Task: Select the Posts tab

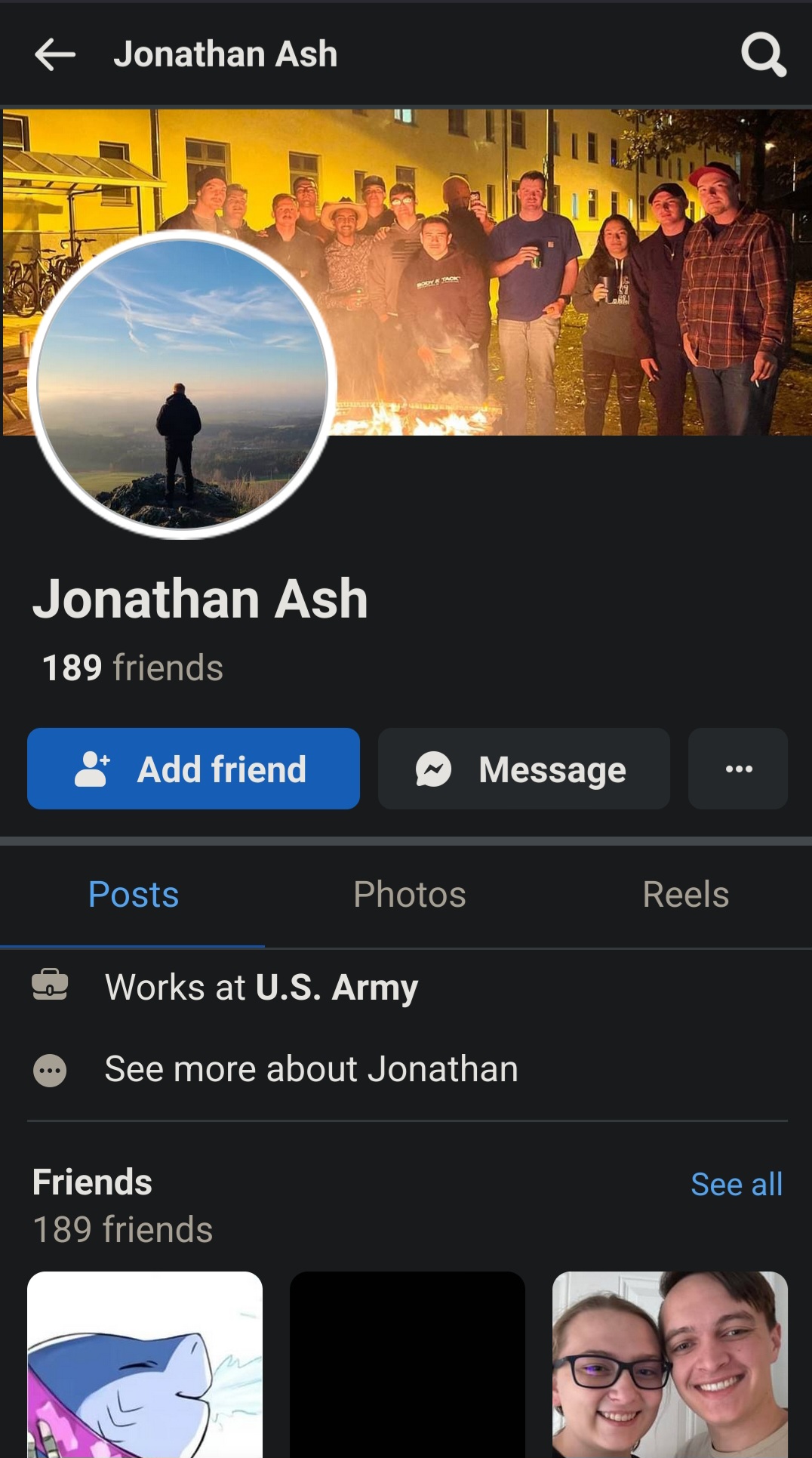Action: 133,895
